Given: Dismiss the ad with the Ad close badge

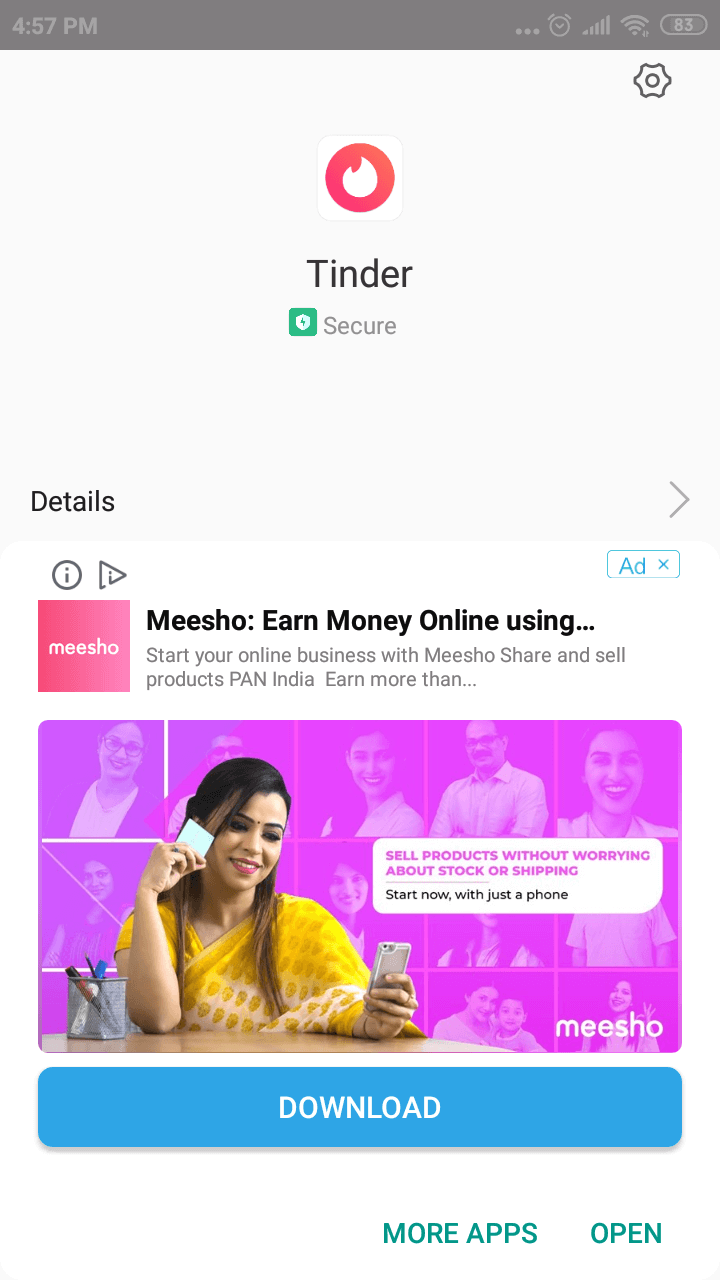Looking at the screenshot, I should click(x=643, y=565).
